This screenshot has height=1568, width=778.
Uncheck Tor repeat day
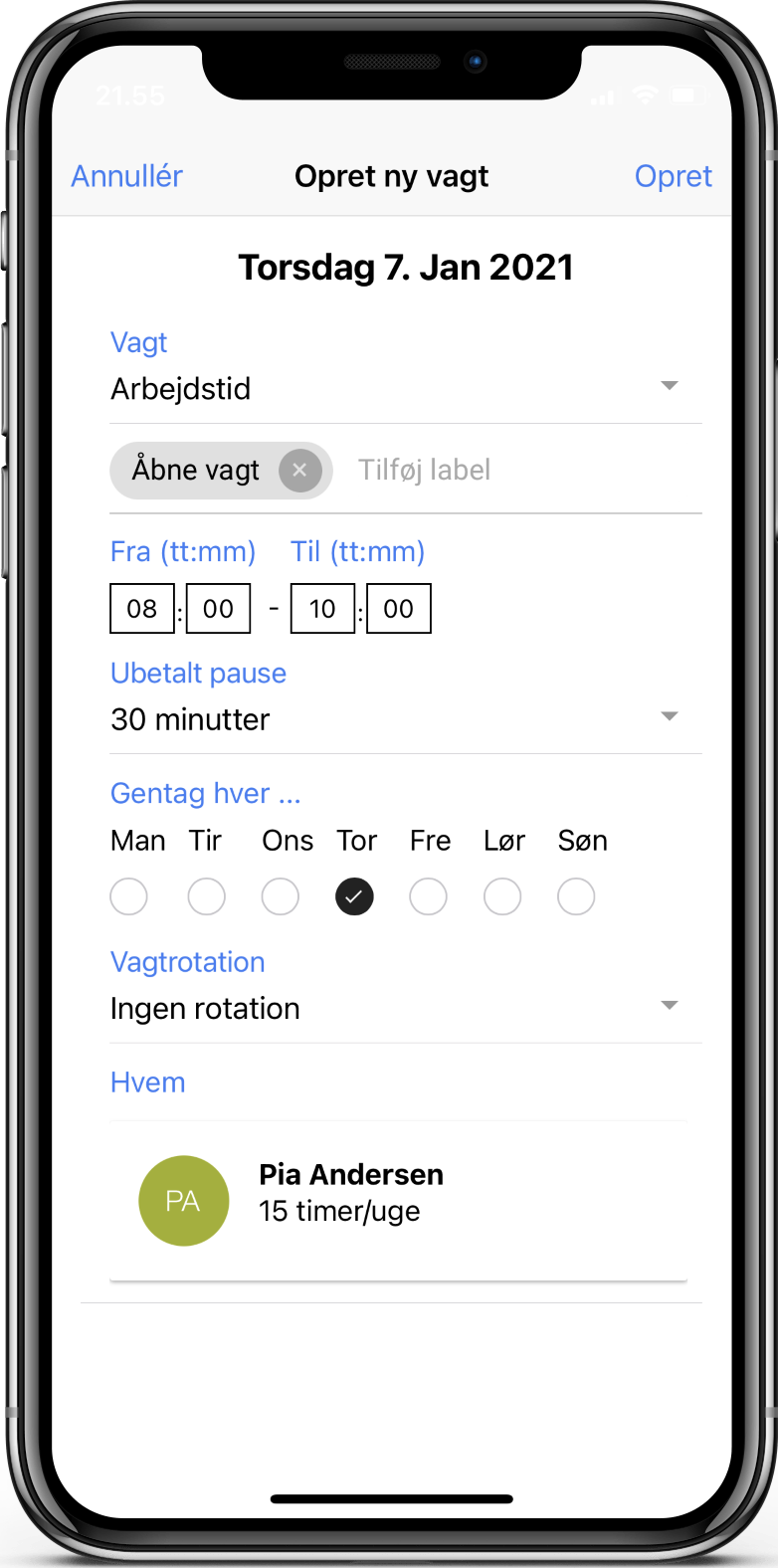click(x=354, y=896)
